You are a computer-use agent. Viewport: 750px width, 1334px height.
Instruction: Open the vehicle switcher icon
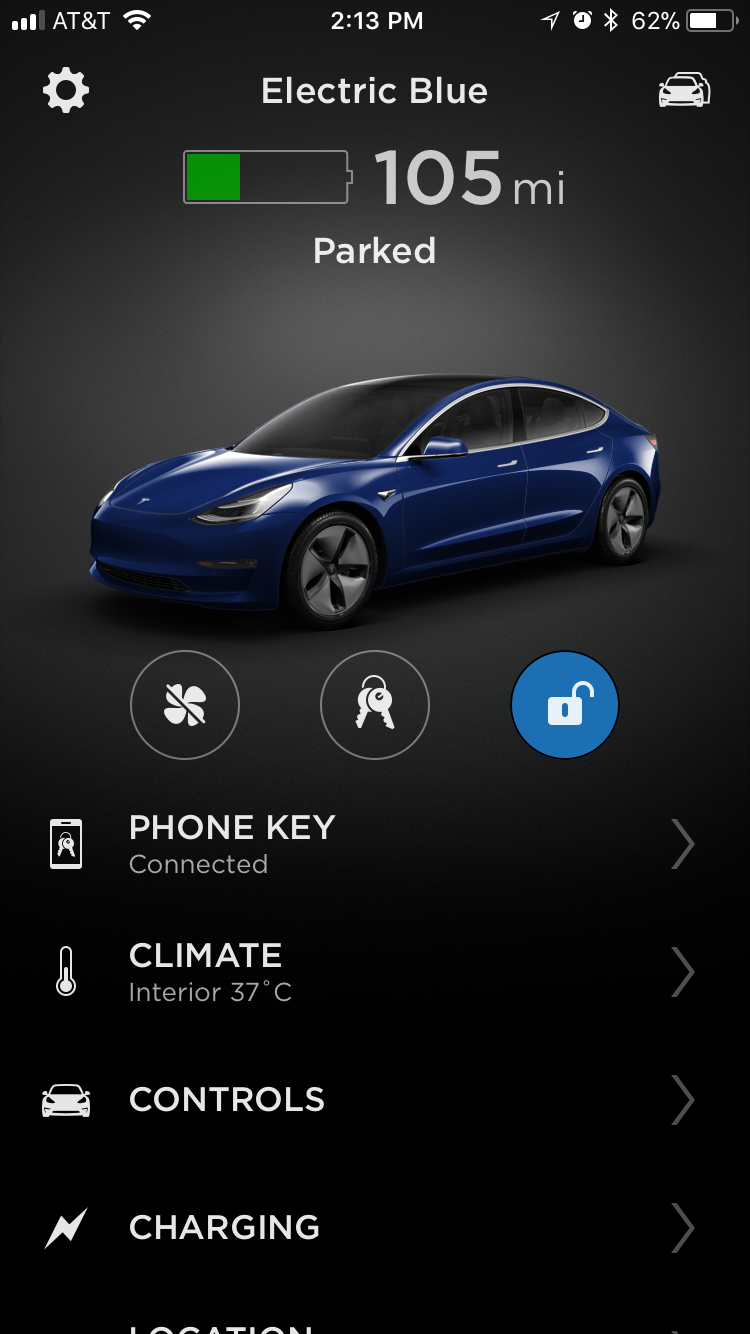pyautogui.click(x=684, y=91)
